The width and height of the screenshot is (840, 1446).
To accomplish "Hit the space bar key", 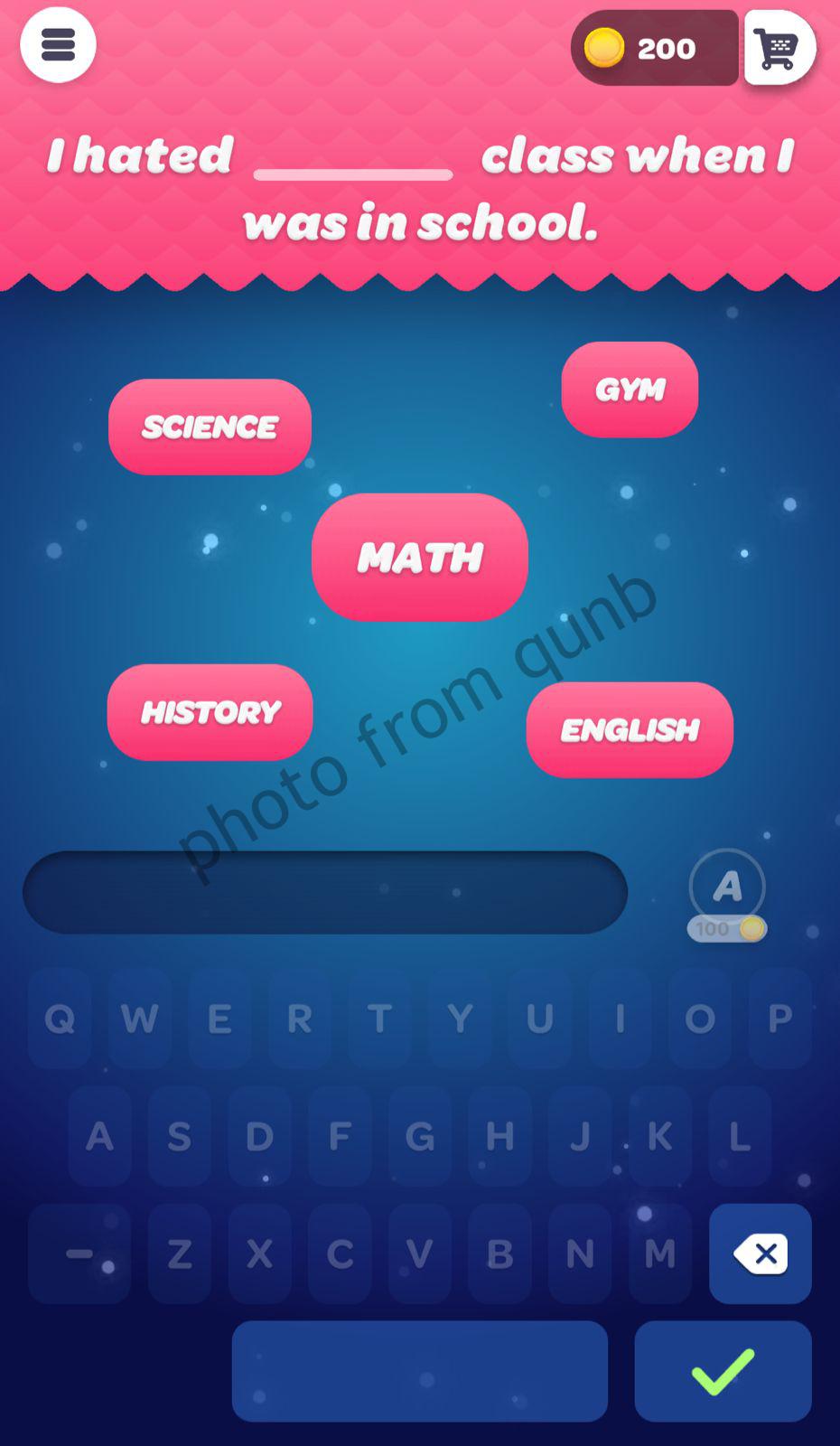I will 420,1371.
